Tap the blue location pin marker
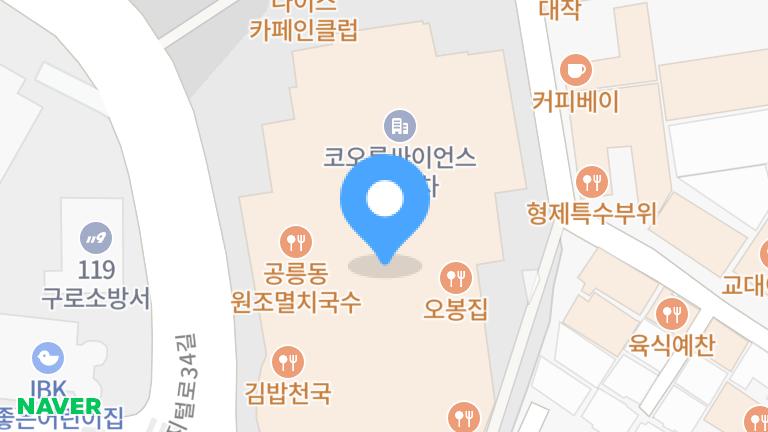The image size is (768, 432). click(385, 203)
